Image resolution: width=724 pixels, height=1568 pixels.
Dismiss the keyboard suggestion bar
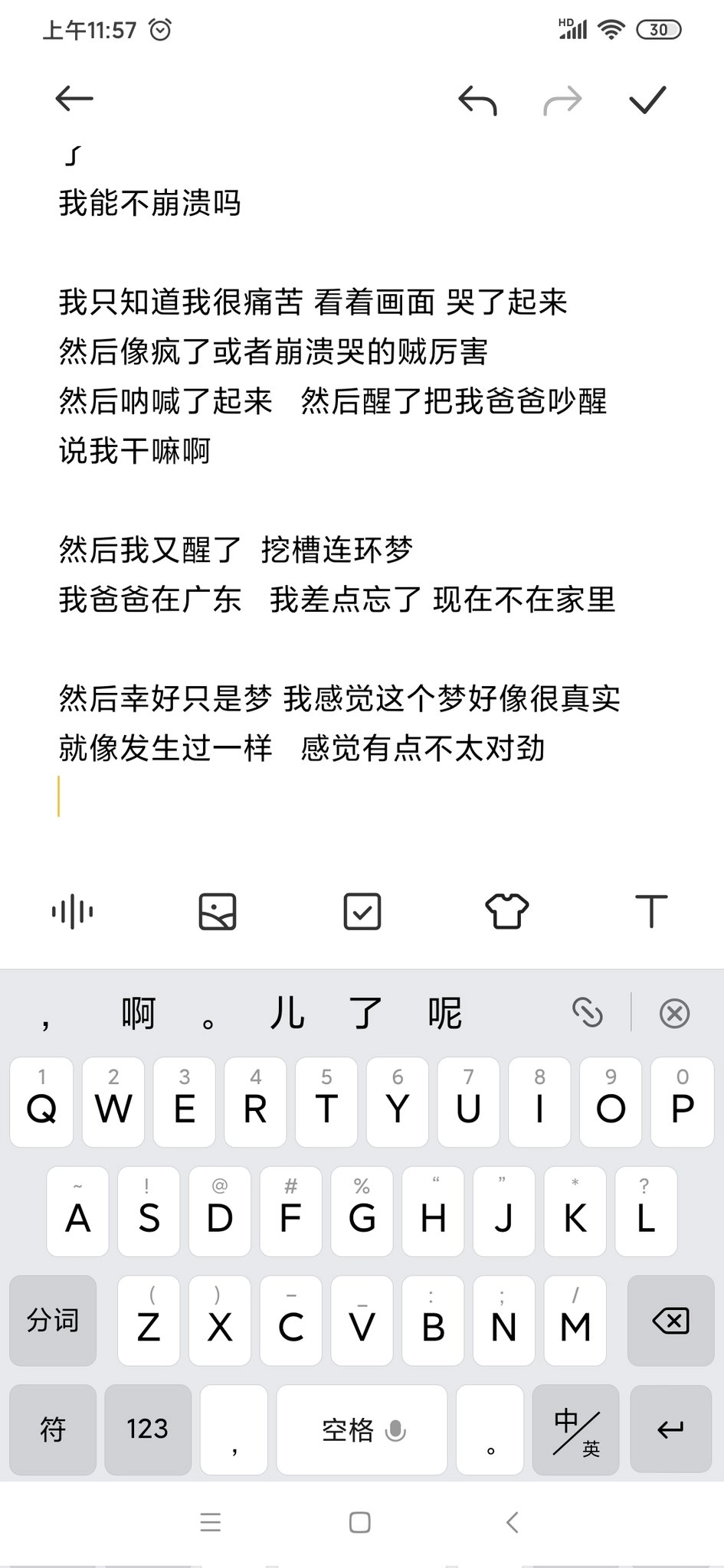point(674,1014)
